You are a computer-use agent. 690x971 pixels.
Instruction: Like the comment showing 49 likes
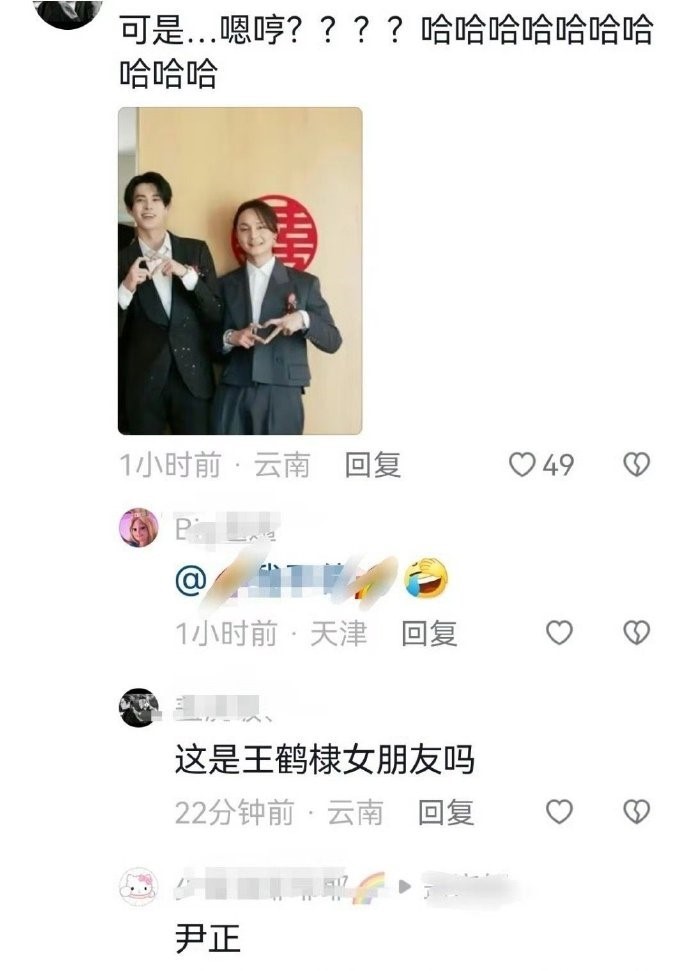pos(523,464)
